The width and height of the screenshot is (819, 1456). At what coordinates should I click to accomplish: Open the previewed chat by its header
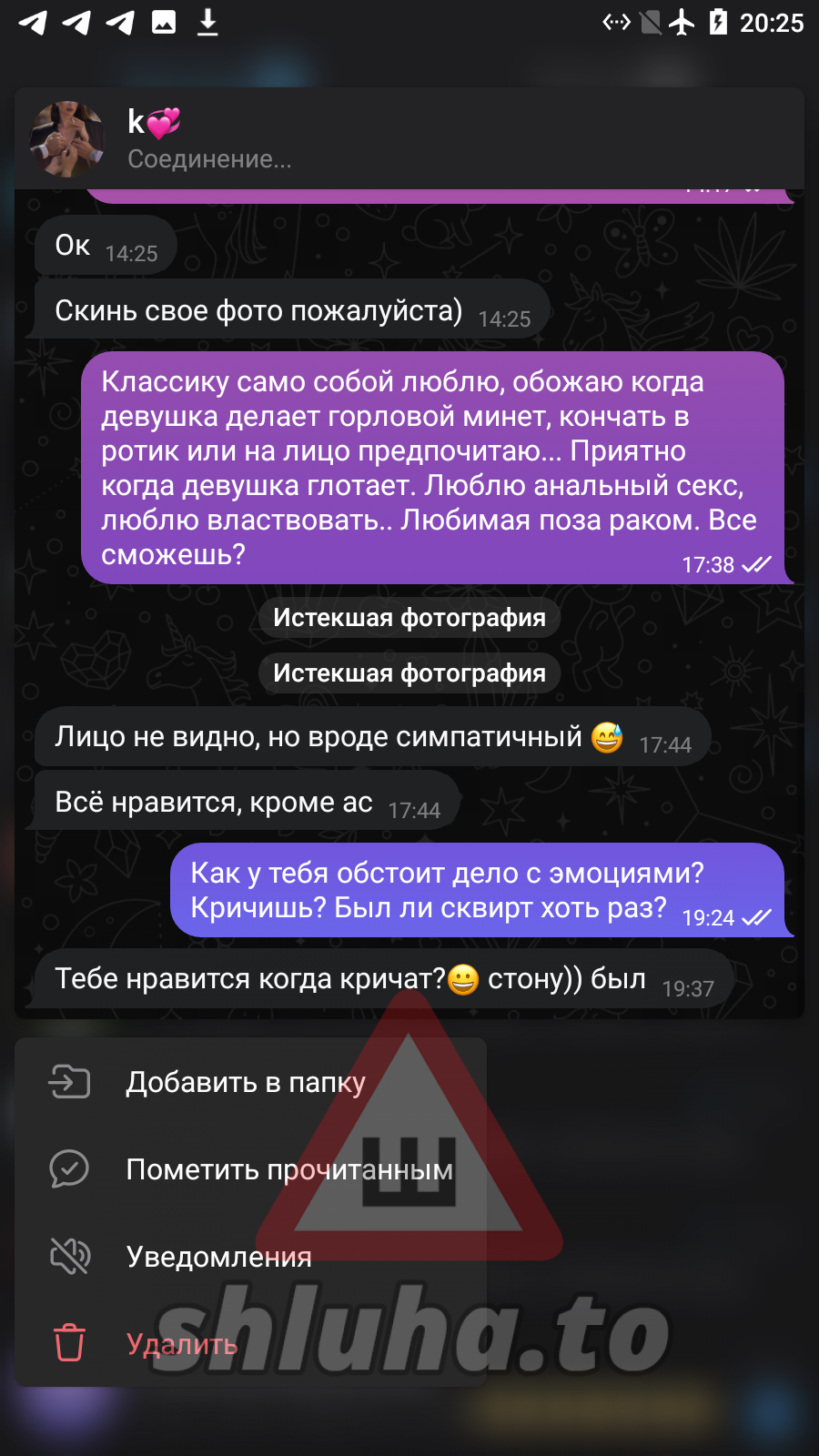(x=409, y=139)
